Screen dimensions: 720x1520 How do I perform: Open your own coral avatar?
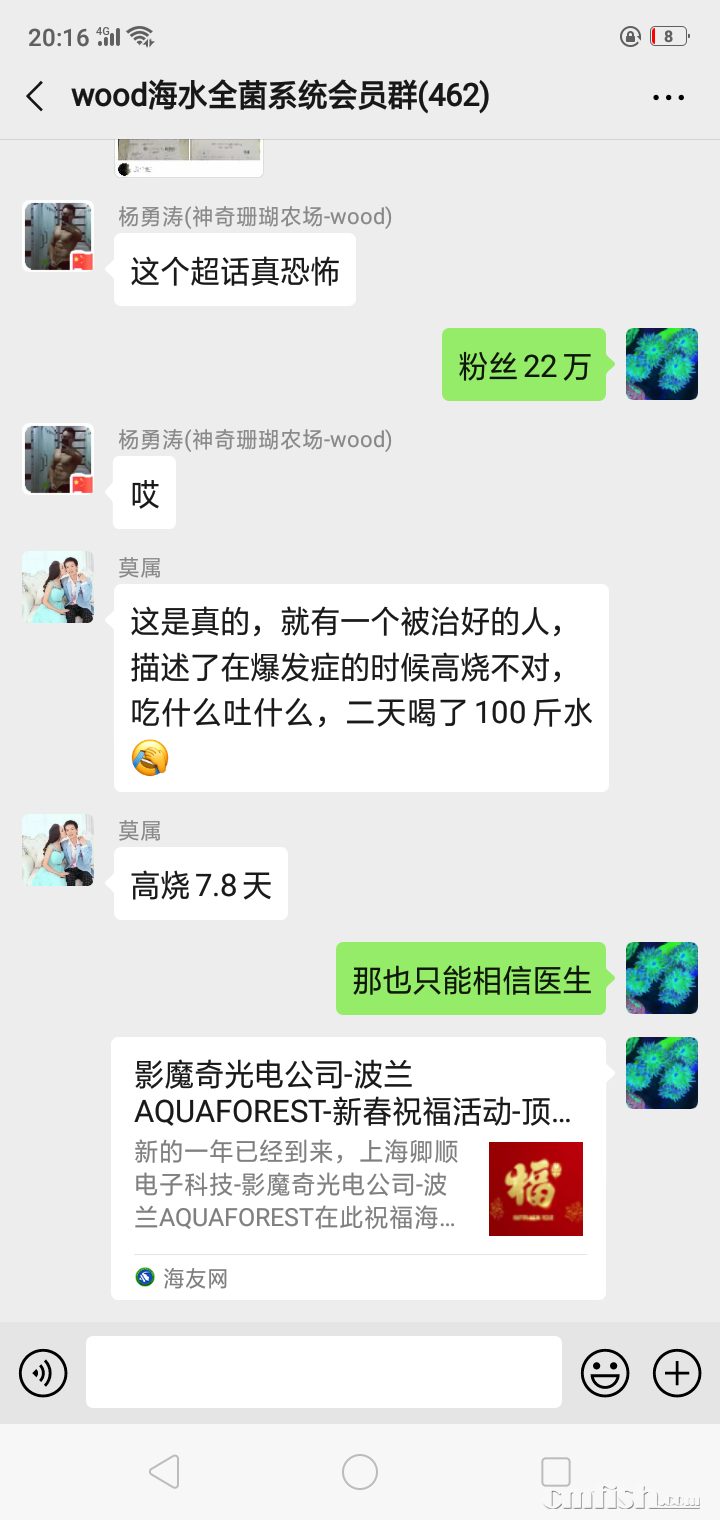click(x=662, y=364)
